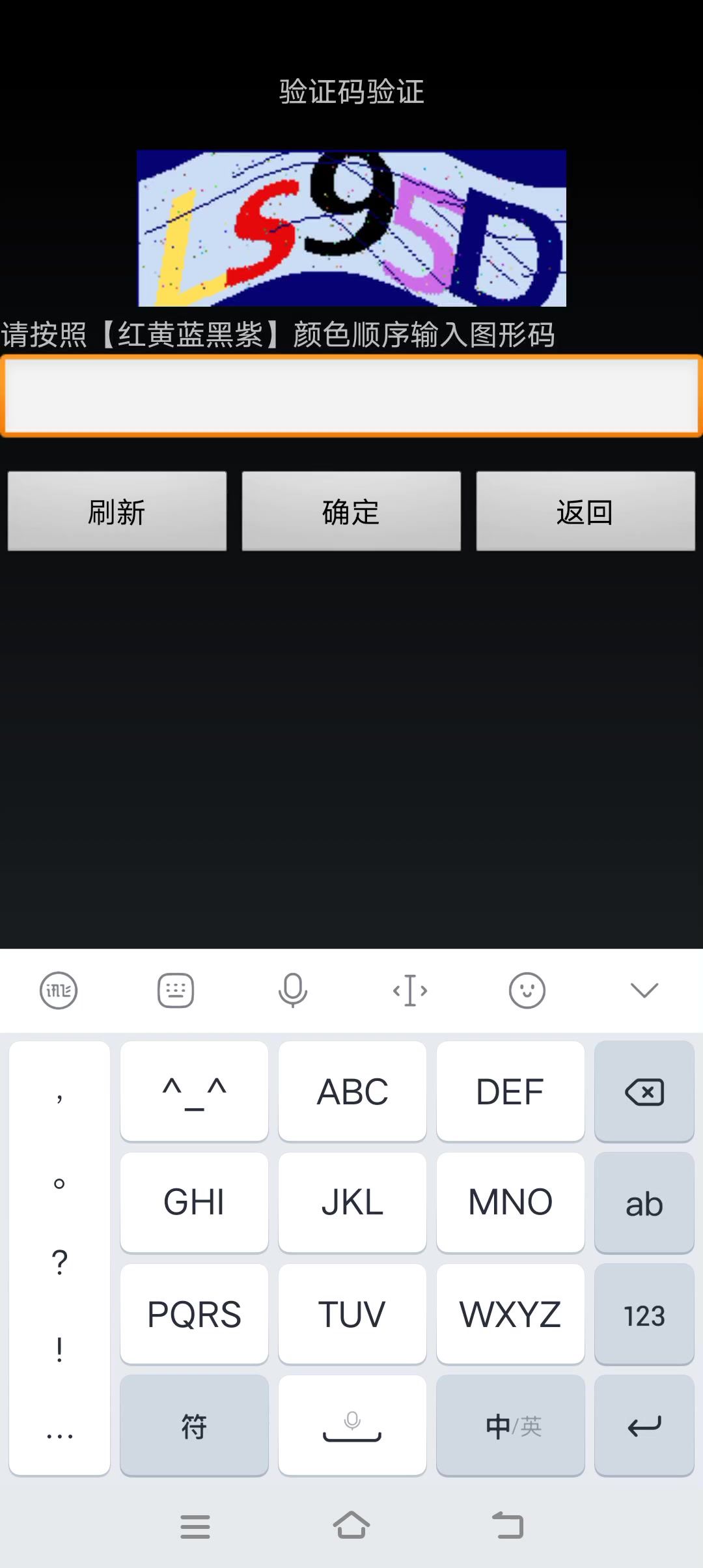Go to the home screen
The width and height of the screenshot is (703, 1568).
(351, 1526)
